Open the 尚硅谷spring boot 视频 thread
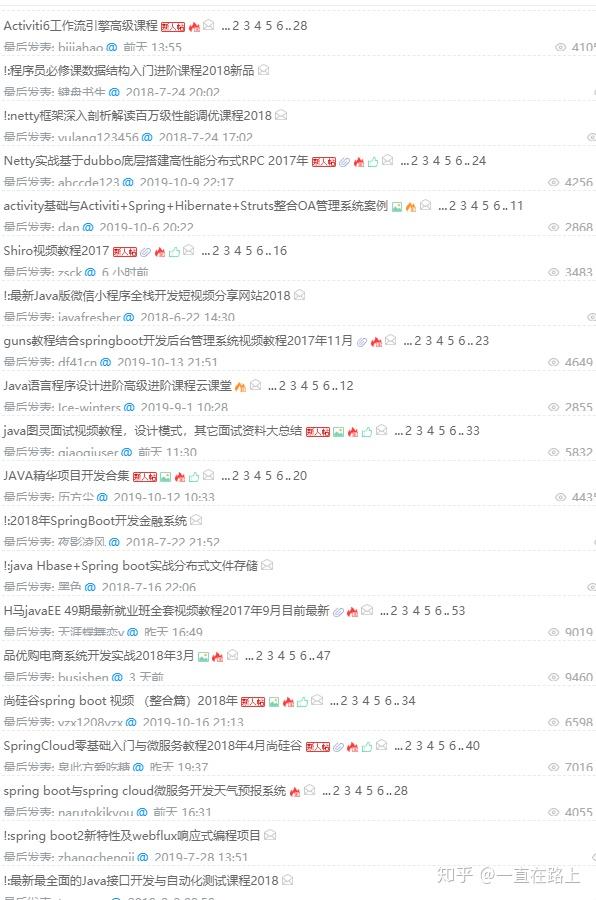 tap(121, 701)
